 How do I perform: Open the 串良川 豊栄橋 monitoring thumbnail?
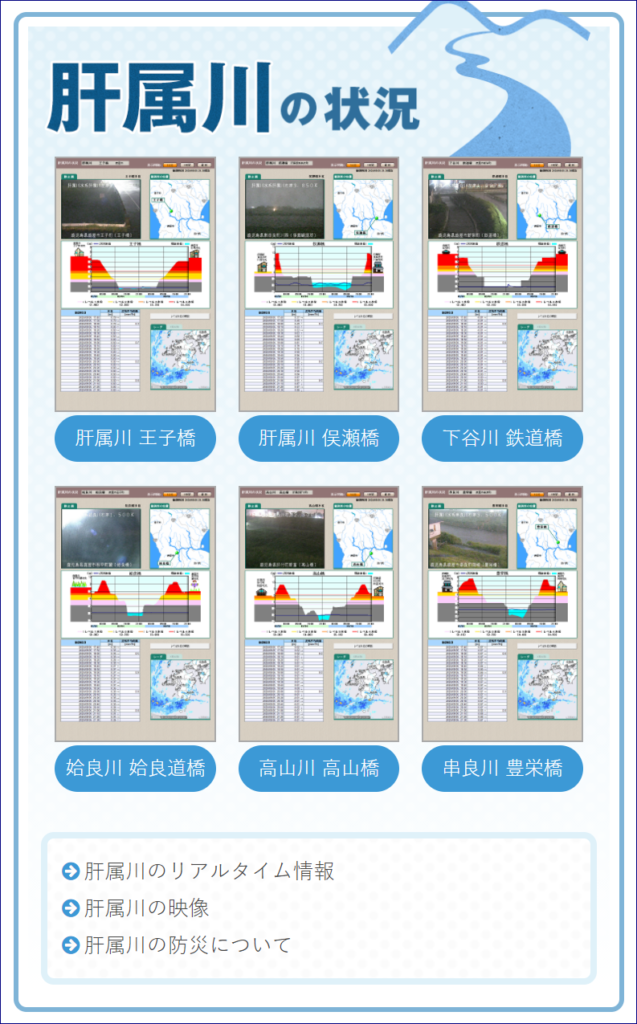(502, 614)
